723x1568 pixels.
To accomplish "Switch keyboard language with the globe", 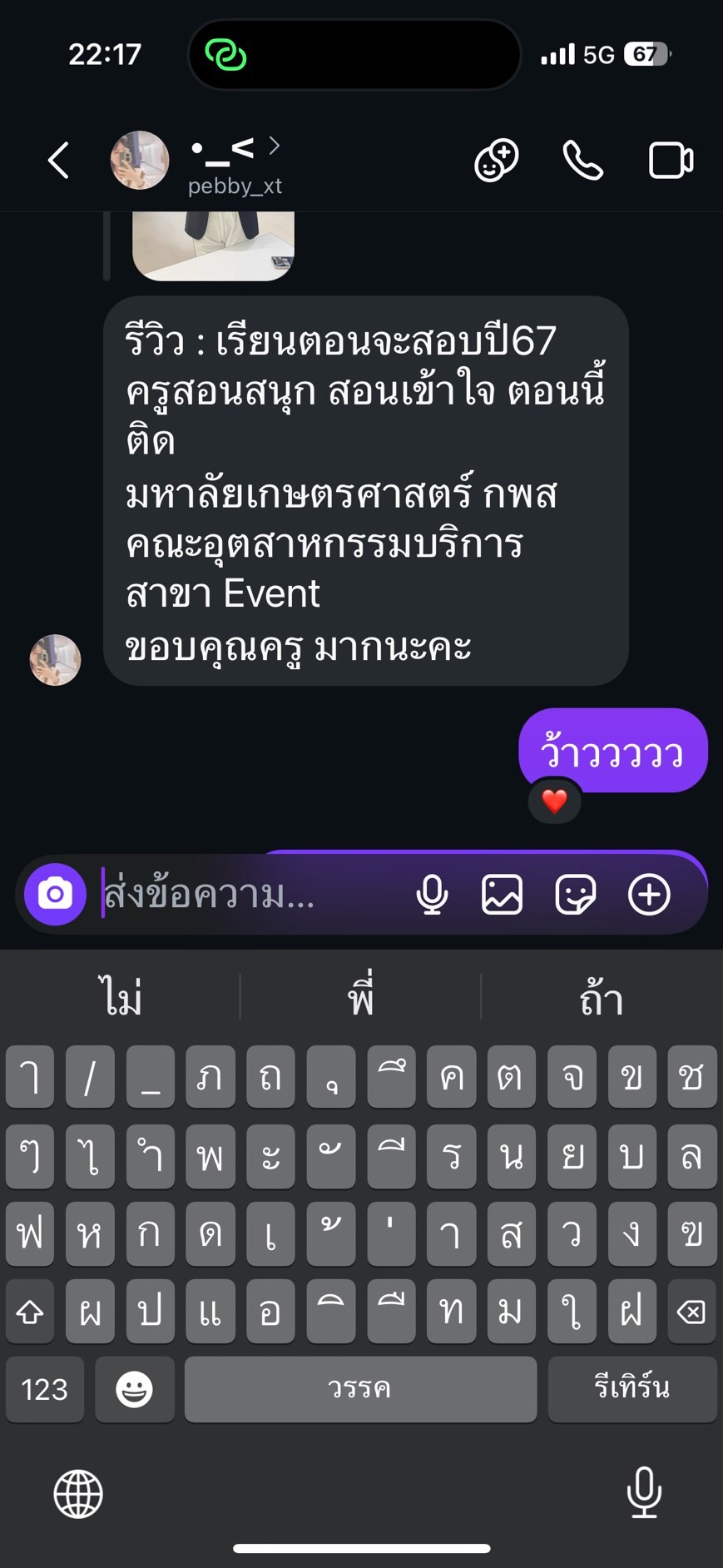I will [x=78, y=1493].
